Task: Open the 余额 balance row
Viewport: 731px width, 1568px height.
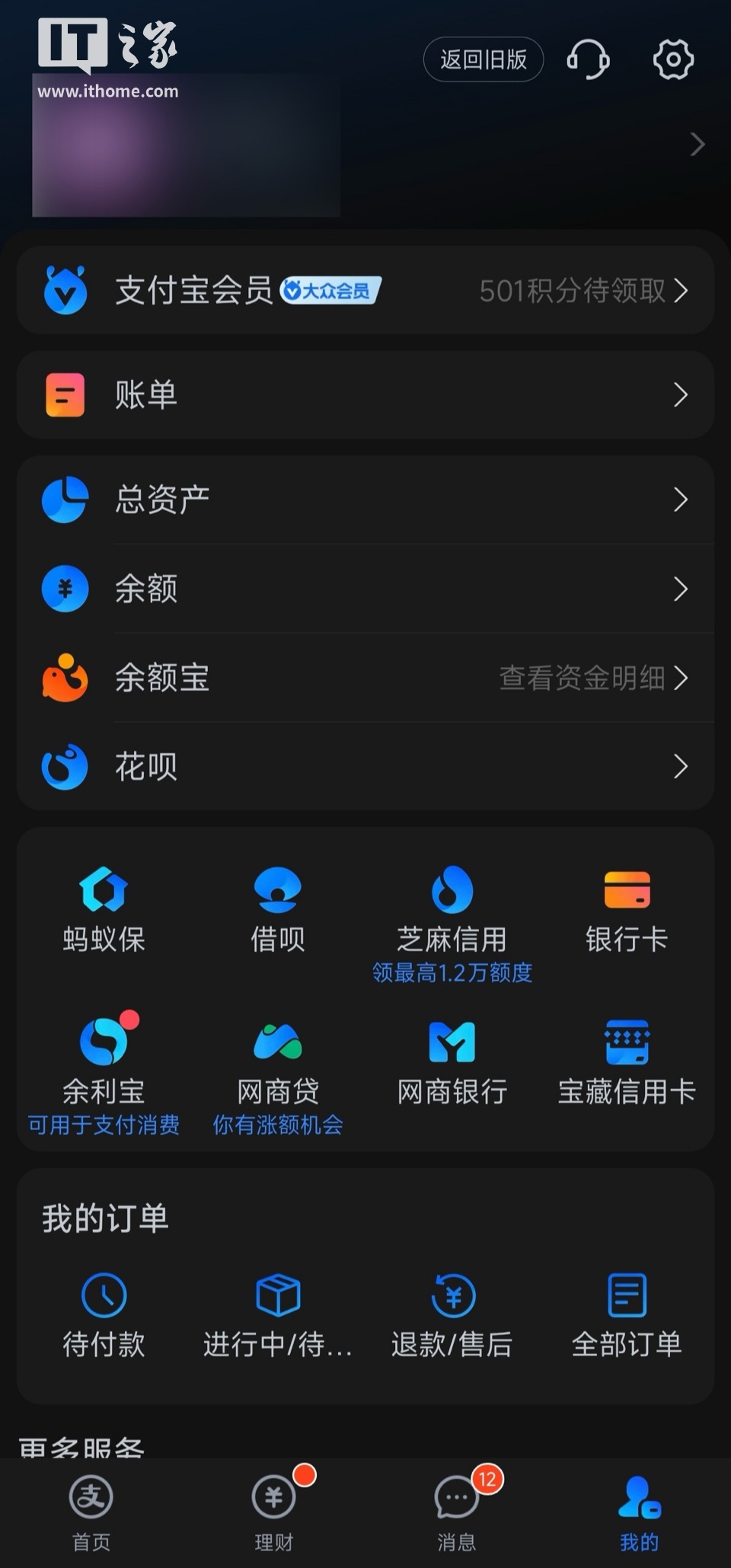Action: coord(365,589)
